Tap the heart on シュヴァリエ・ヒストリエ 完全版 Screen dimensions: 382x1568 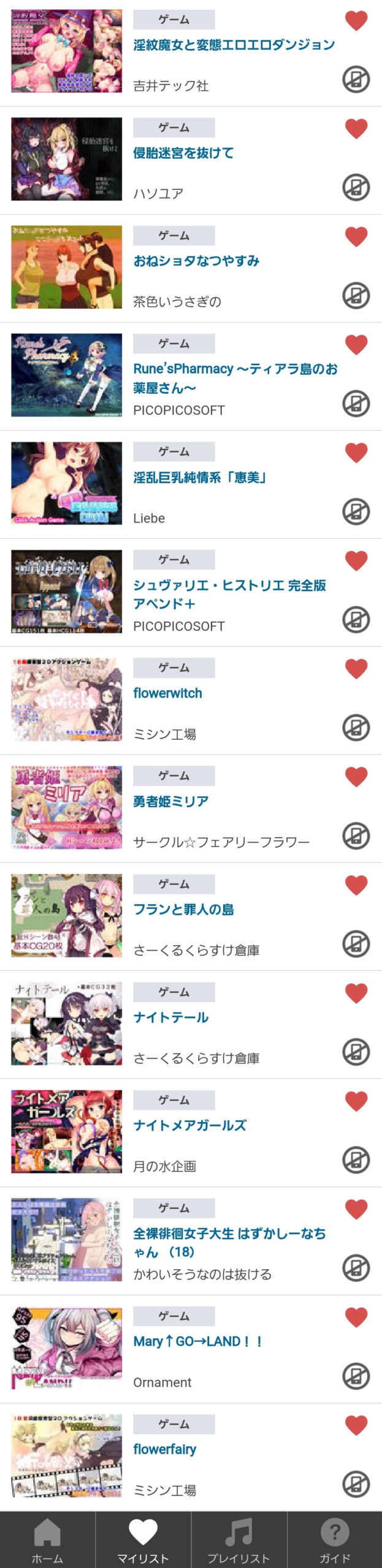356,561
